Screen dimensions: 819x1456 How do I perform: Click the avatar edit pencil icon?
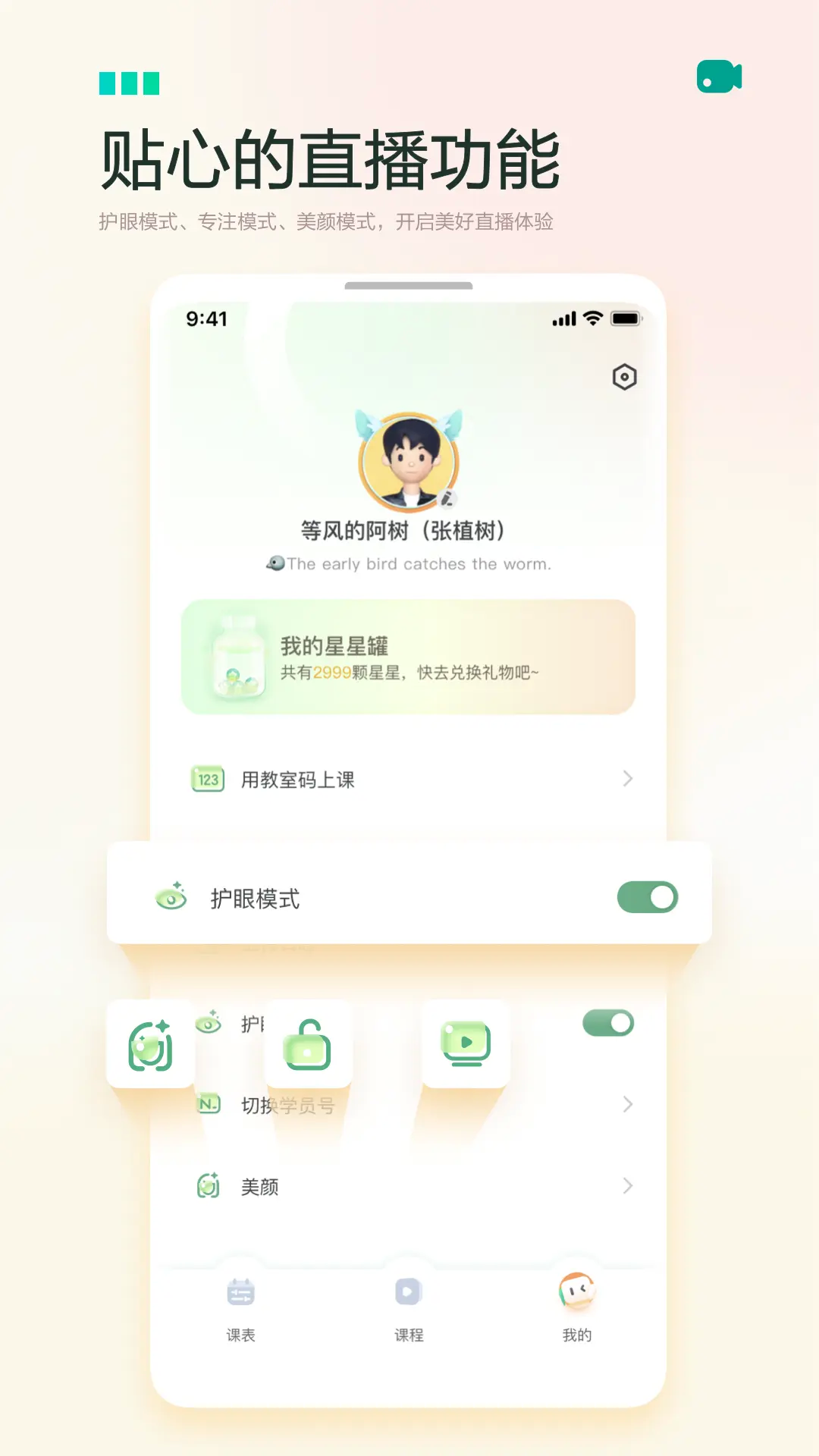pos(448,497)
